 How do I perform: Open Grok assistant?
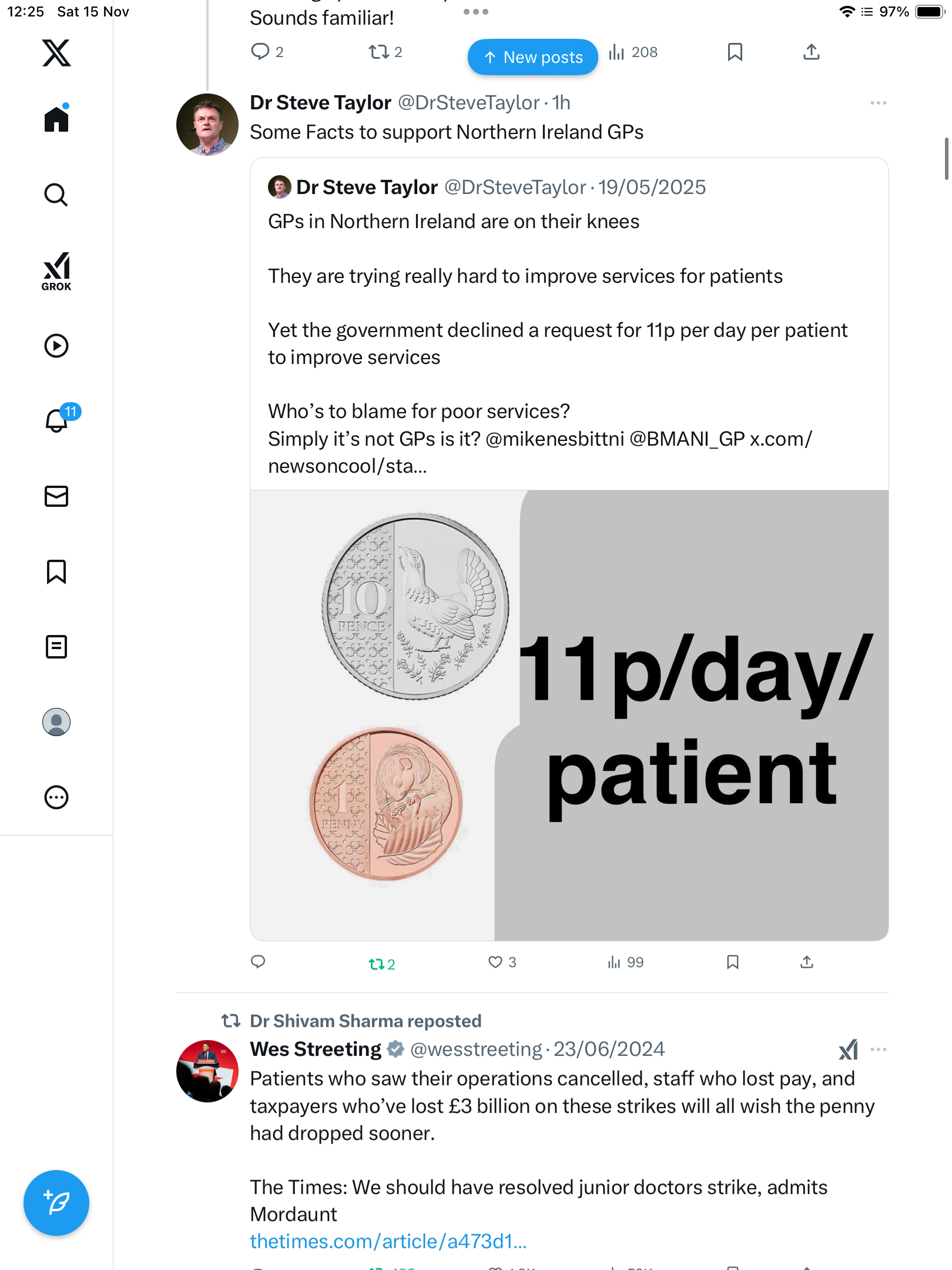[x=56, y=272]
